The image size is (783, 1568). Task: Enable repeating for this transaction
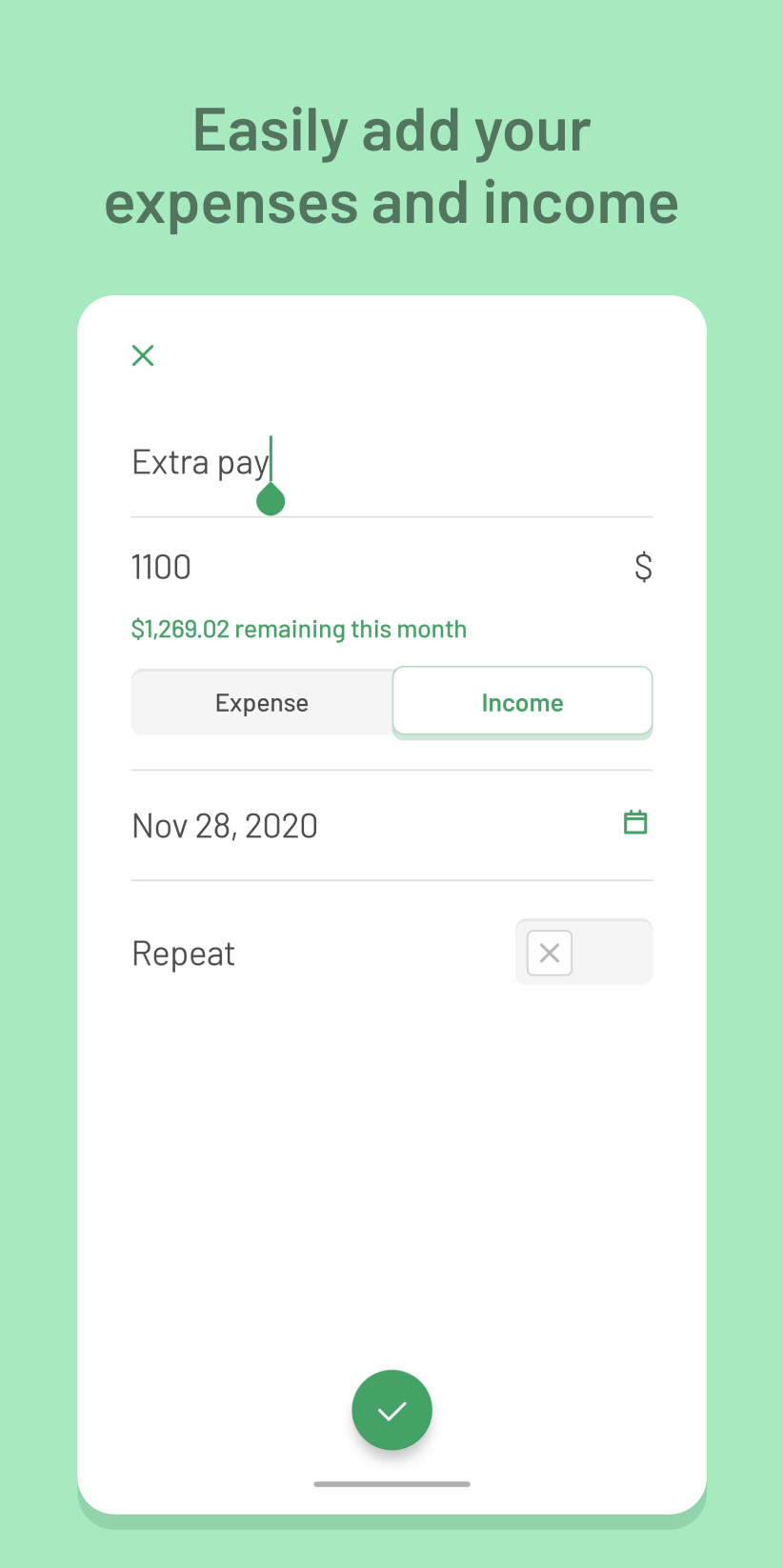tap(584, 952)
